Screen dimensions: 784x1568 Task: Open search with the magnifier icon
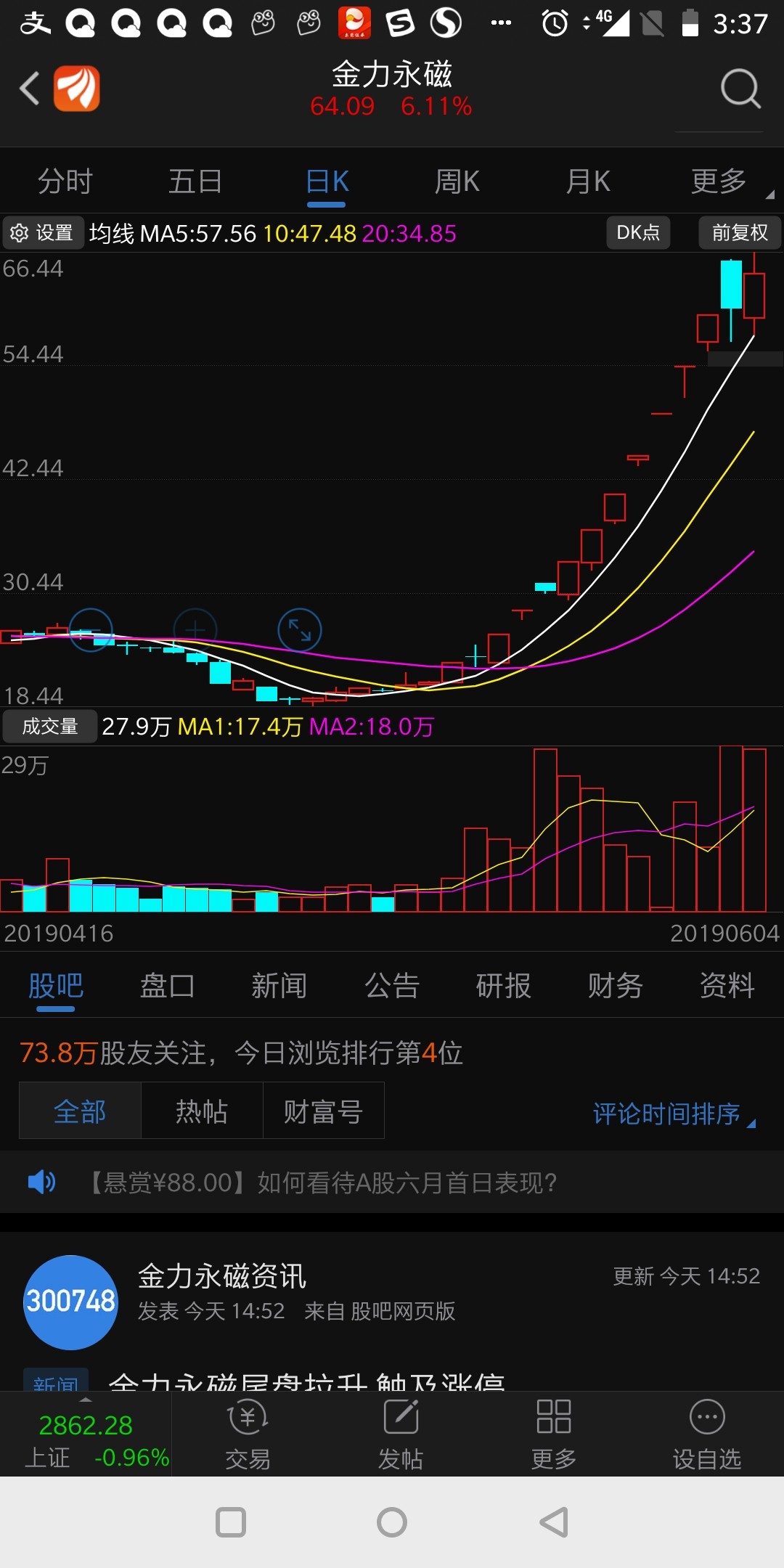[x=739, y=87]
